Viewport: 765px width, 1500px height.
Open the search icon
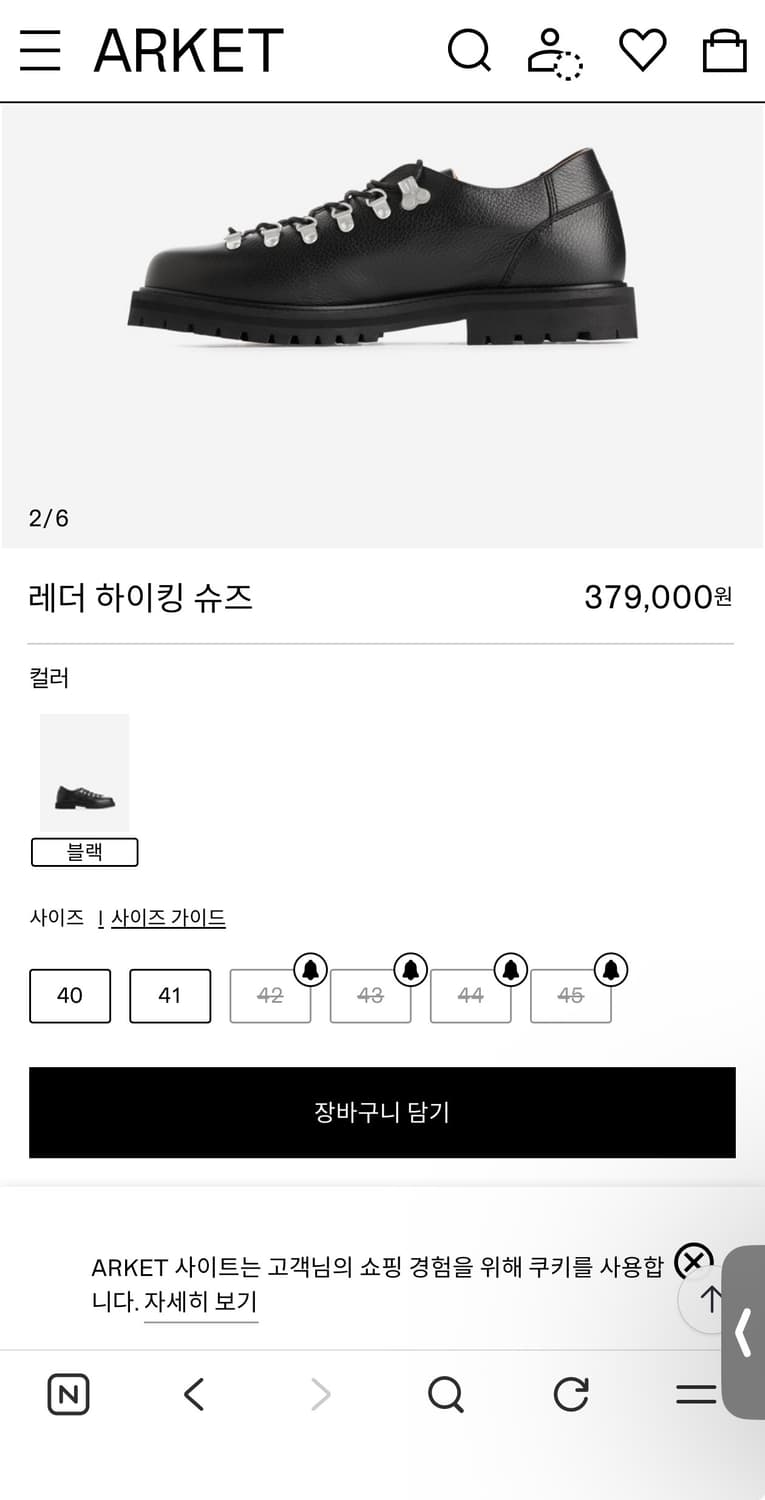468,49
